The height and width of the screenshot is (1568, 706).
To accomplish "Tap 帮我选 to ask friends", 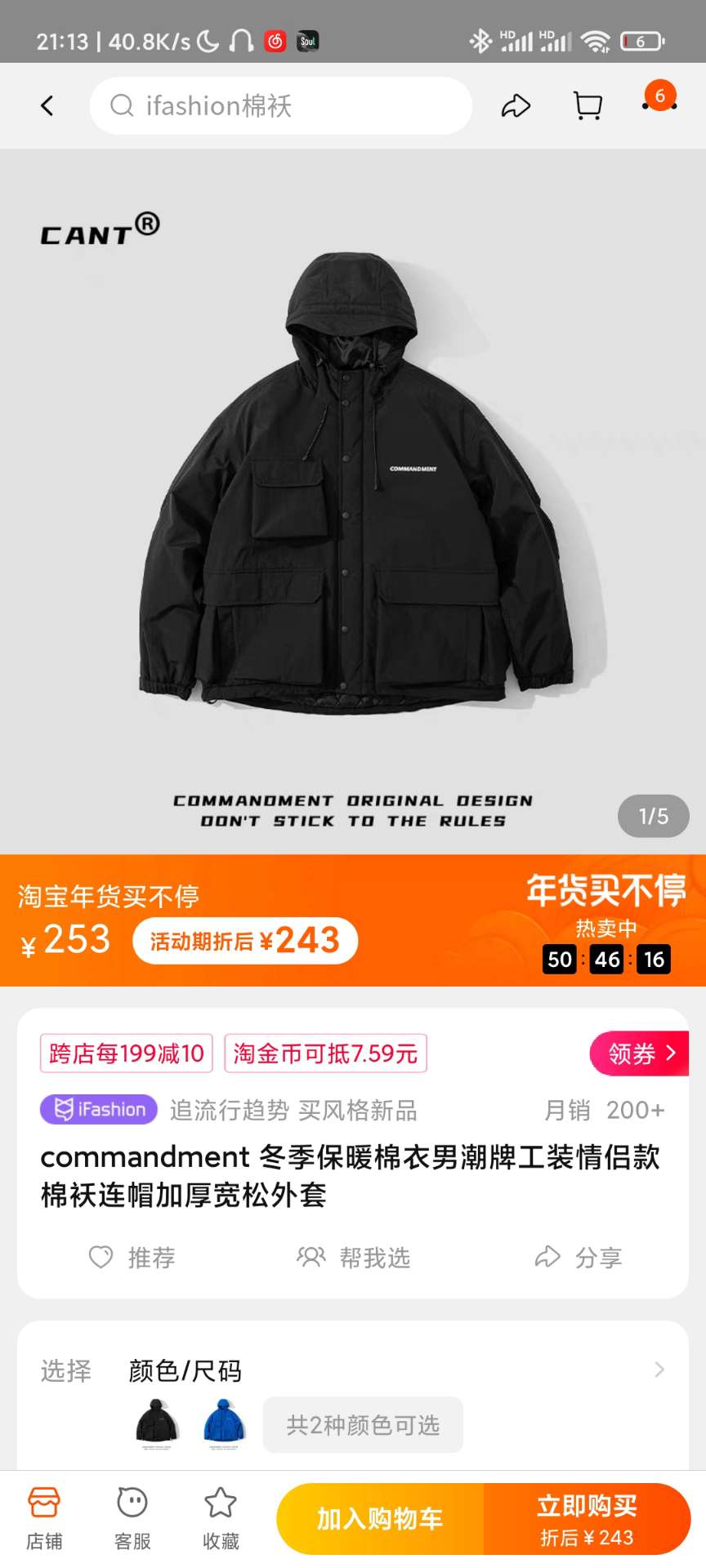I will click(x=353, y=1258).
